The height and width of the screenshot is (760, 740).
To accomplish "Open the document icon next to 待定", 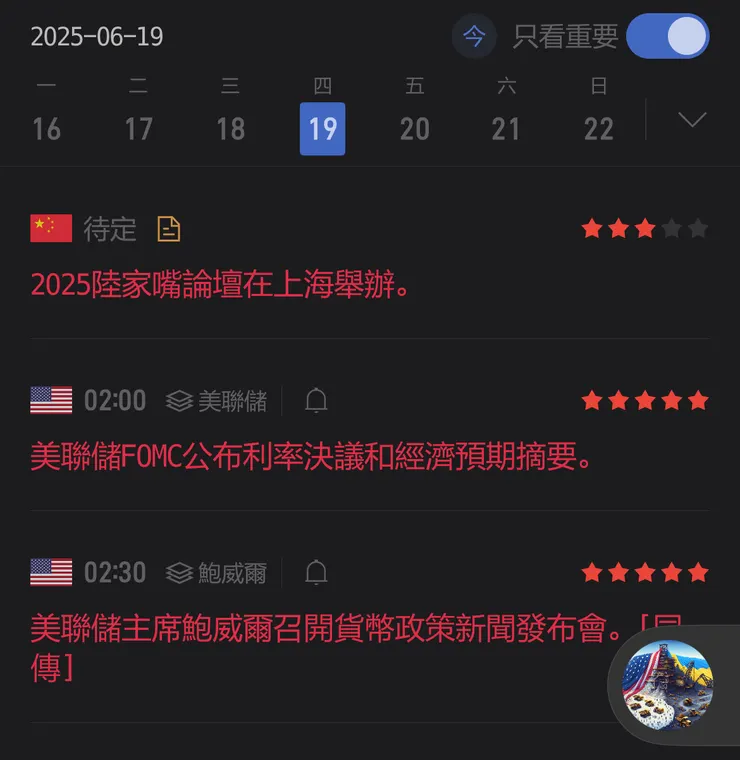I will (x=168, y=228).
